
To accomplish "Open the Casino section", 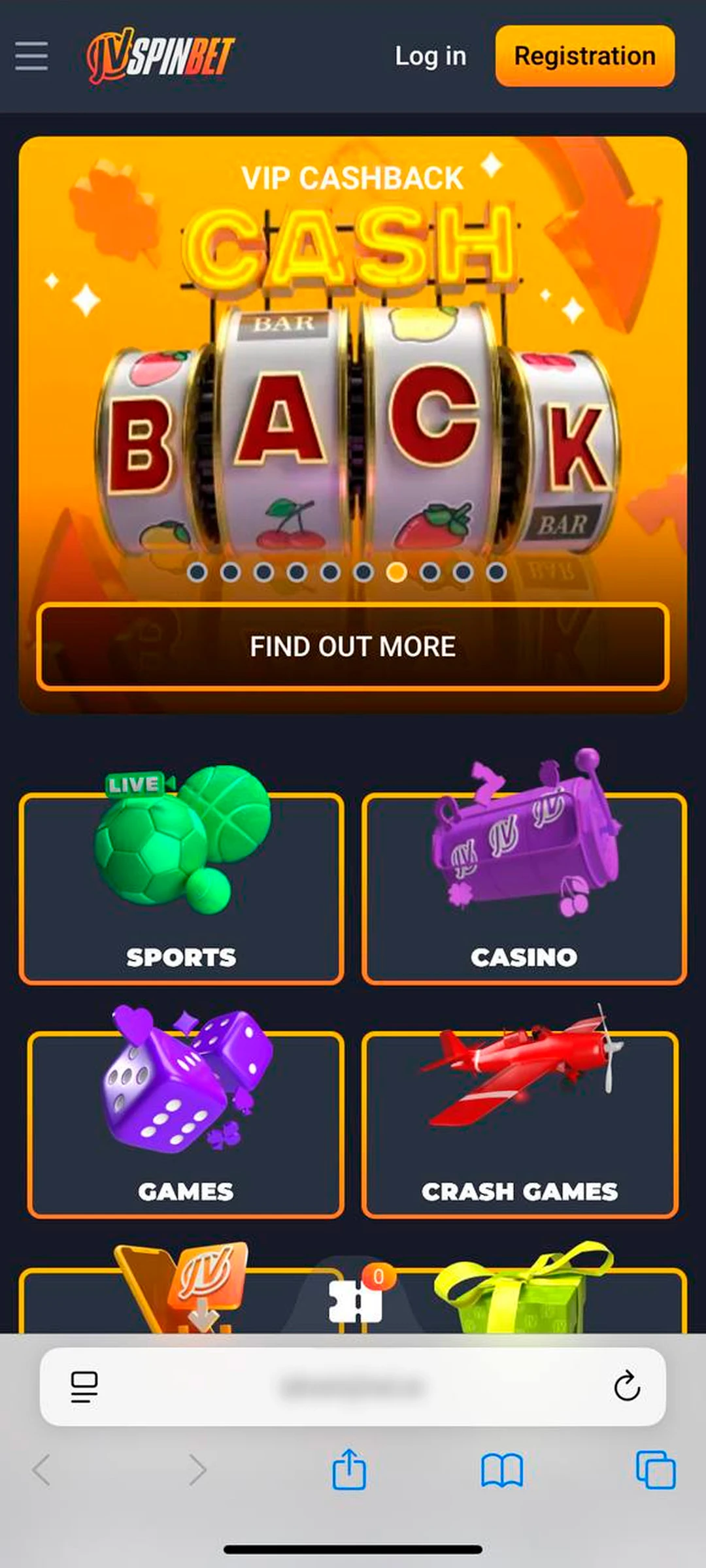I will point(524,889).
